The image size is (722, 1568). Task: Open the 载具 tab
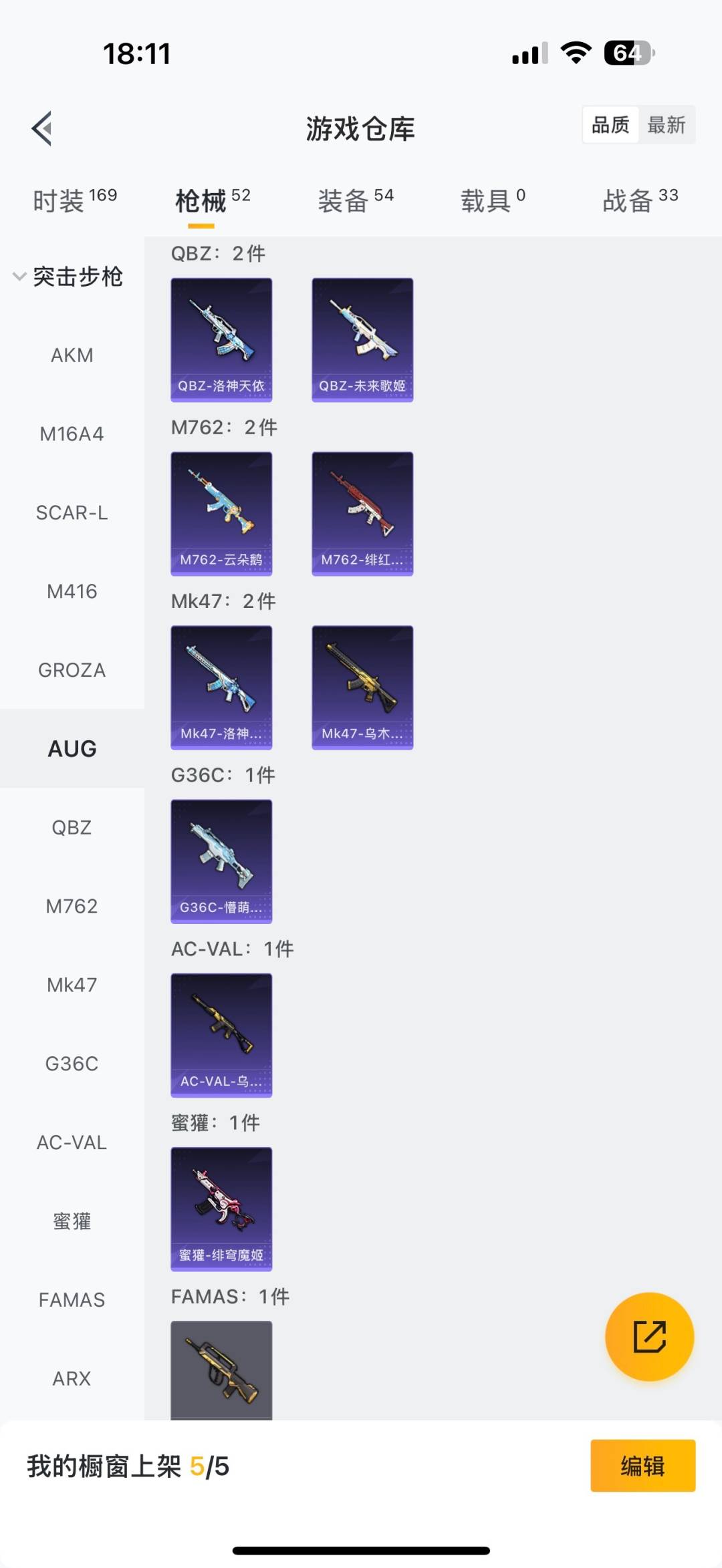click(x=493, y=200)
